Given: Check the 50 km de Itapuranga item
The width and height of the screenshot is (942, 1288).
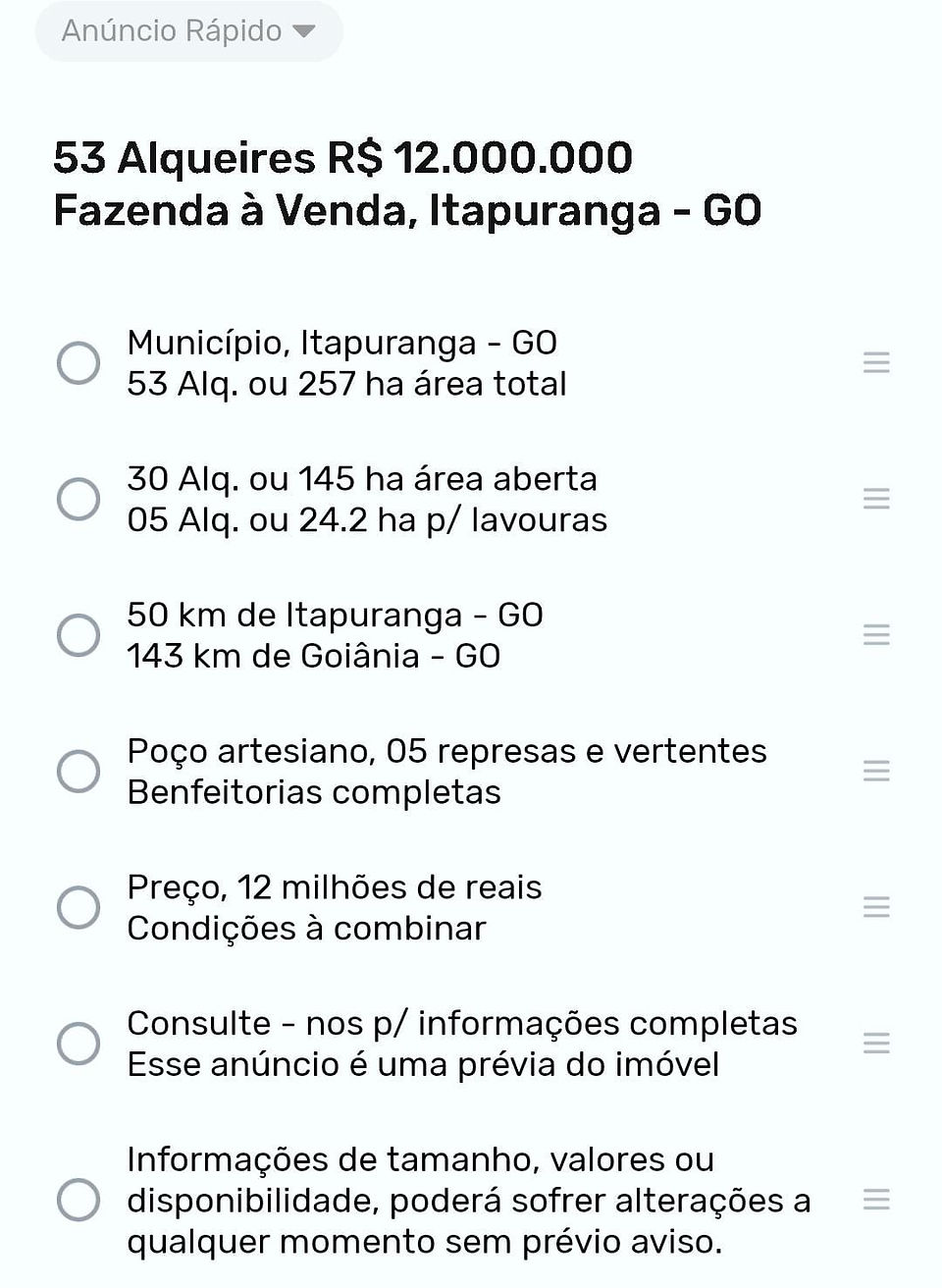Looking at the screenshot, I should [x=78, y=635].
